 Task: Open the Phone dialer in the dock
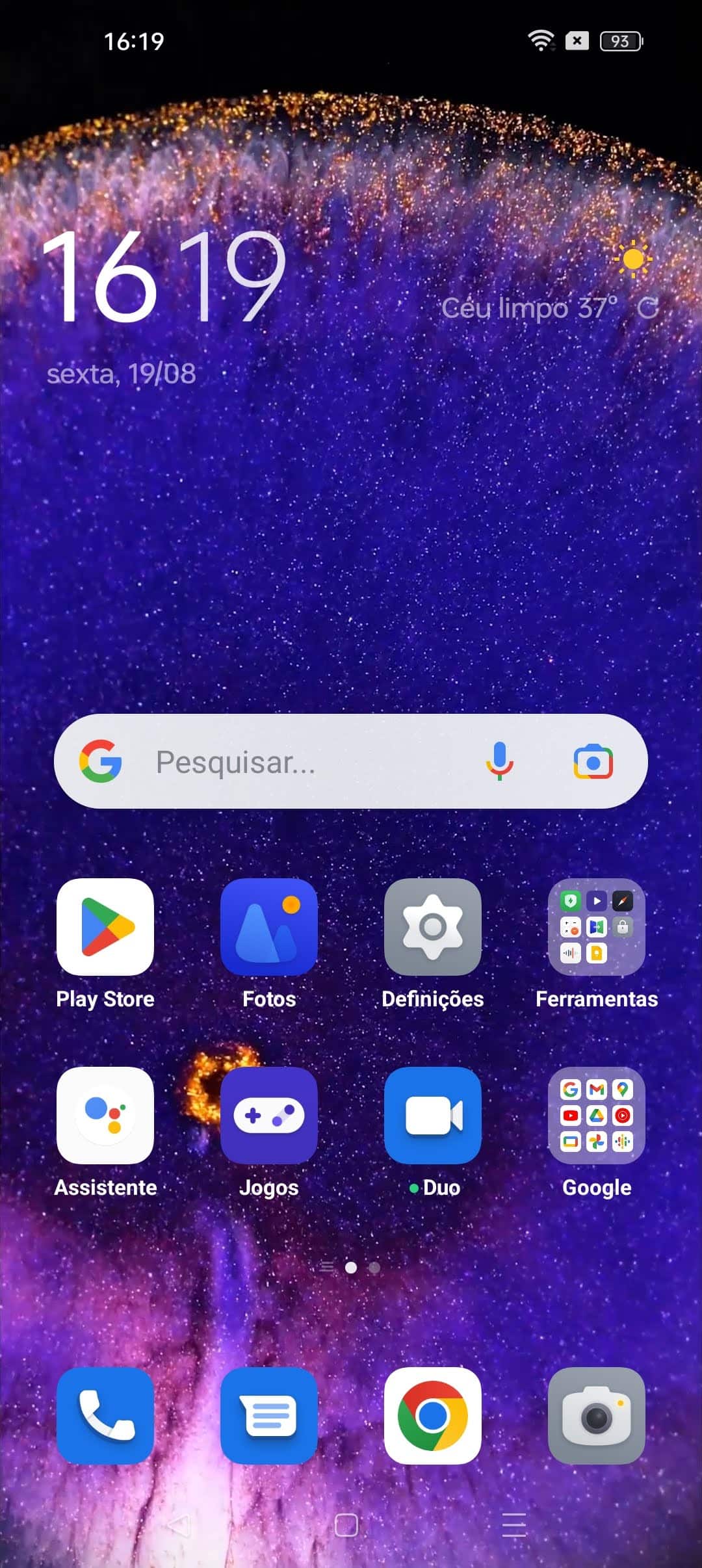[x=105, y=1416]
